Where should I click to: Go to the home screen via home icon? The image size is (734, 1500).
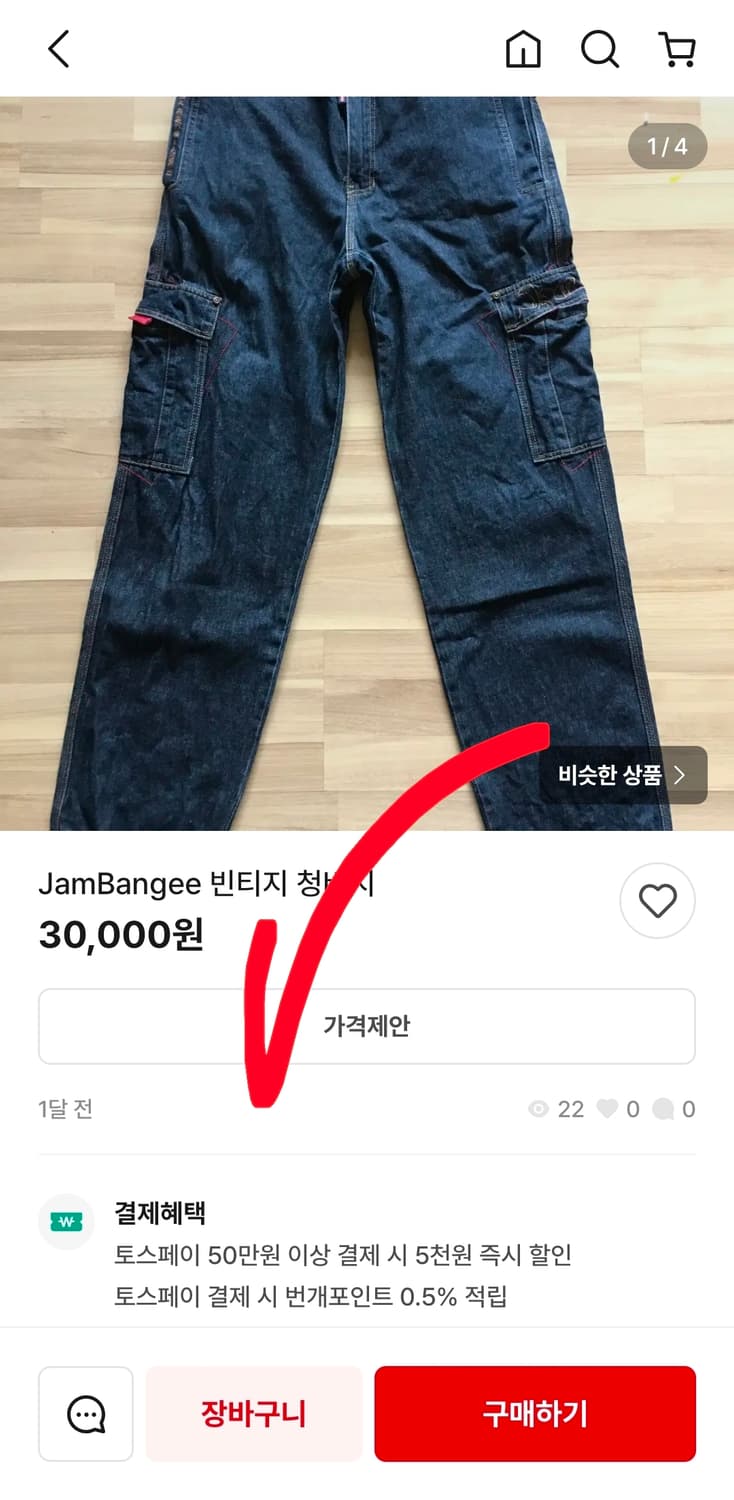[523, 48]
